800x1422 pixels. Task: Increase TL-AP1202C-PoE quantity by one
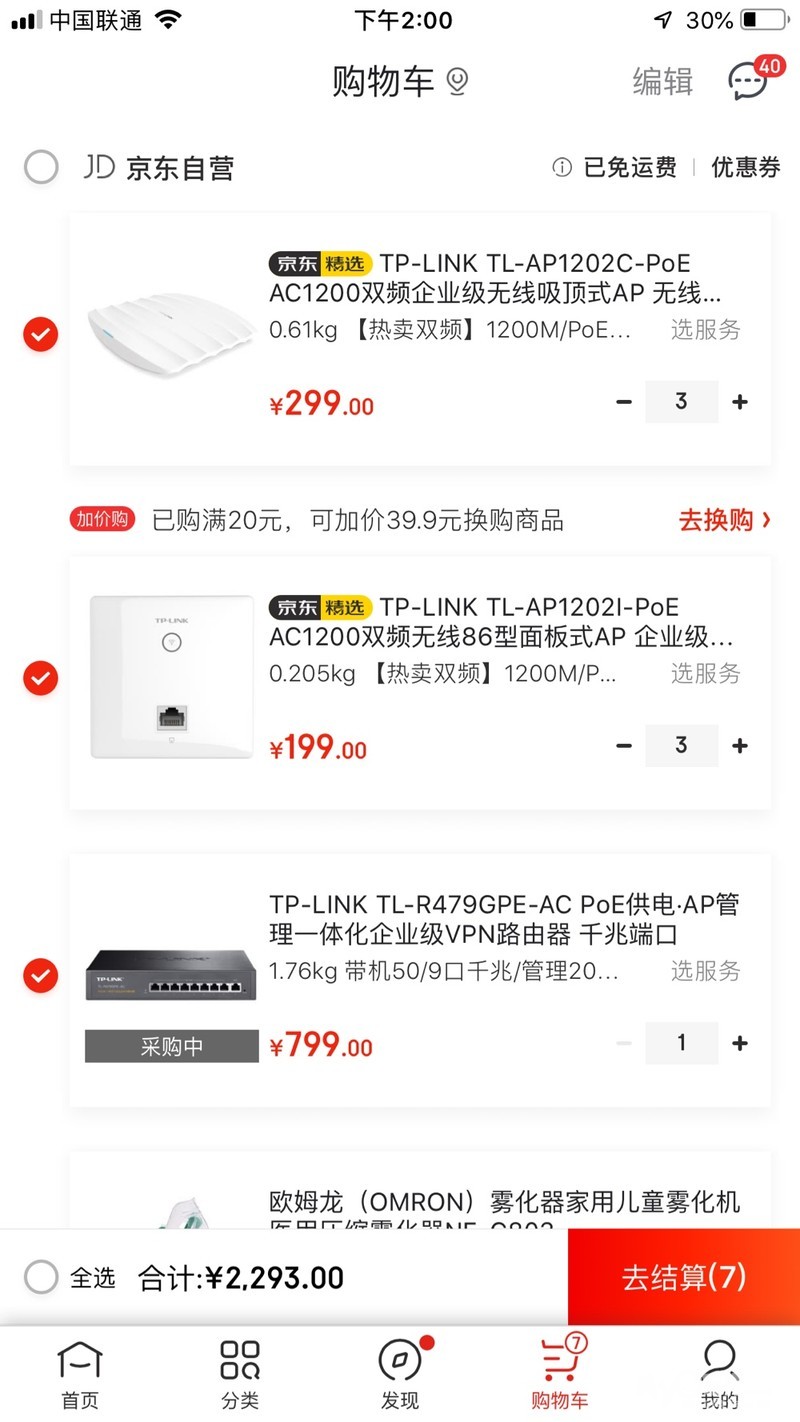point(740,402)
